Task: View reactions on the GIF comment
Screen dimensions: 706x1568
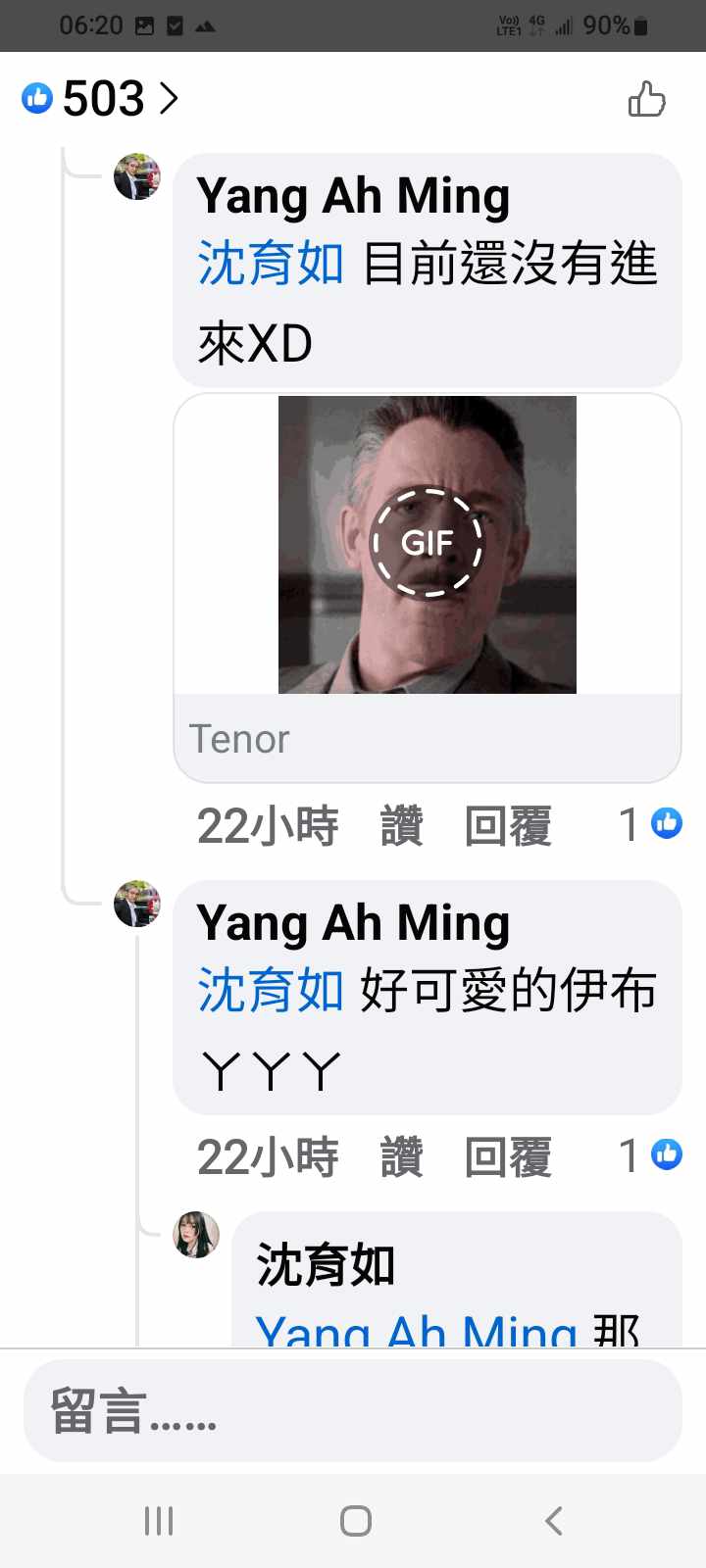Action: tap(651, 824)
